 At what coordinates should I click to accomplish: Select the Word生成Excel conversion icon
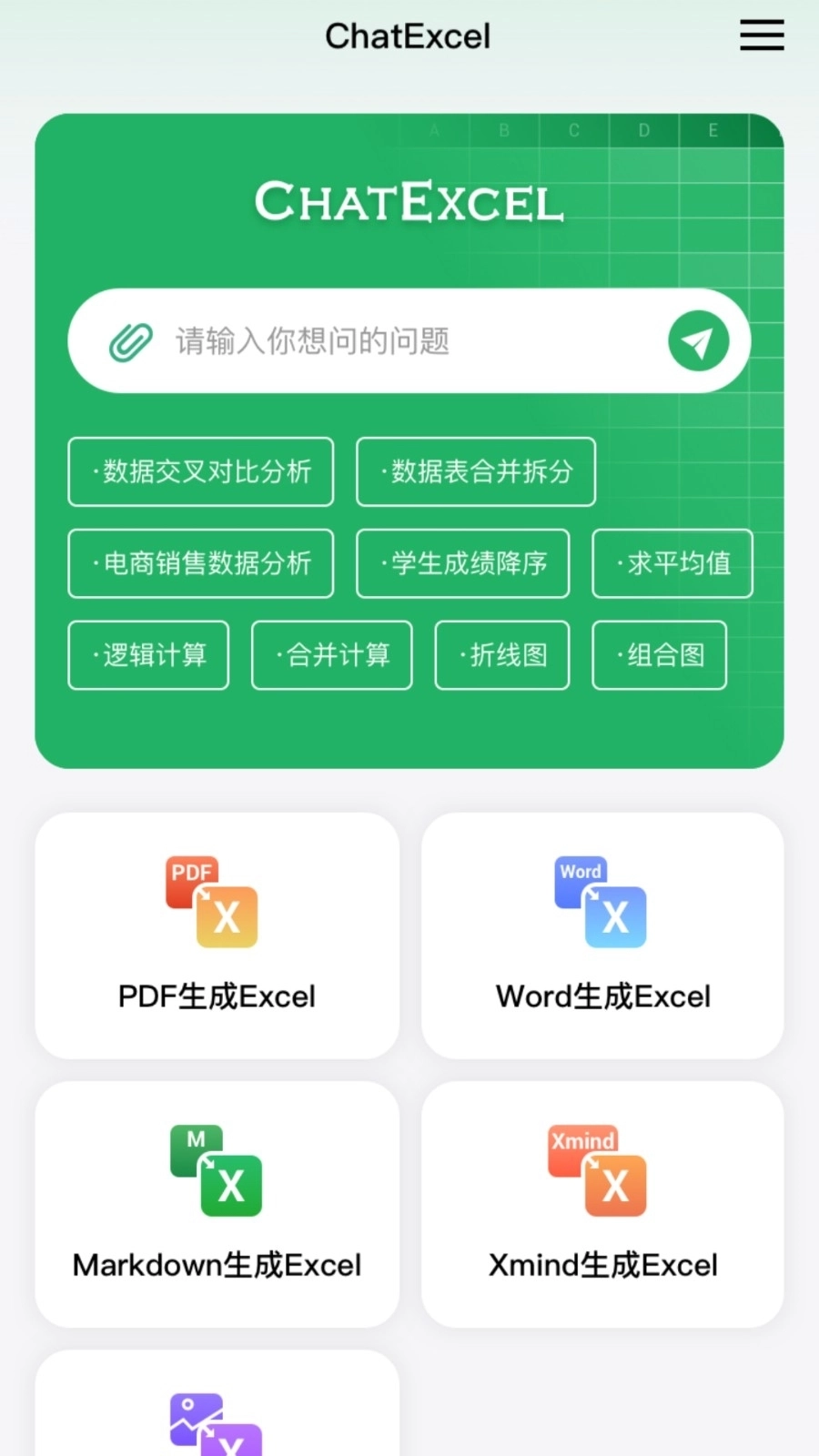pos(601,901)
